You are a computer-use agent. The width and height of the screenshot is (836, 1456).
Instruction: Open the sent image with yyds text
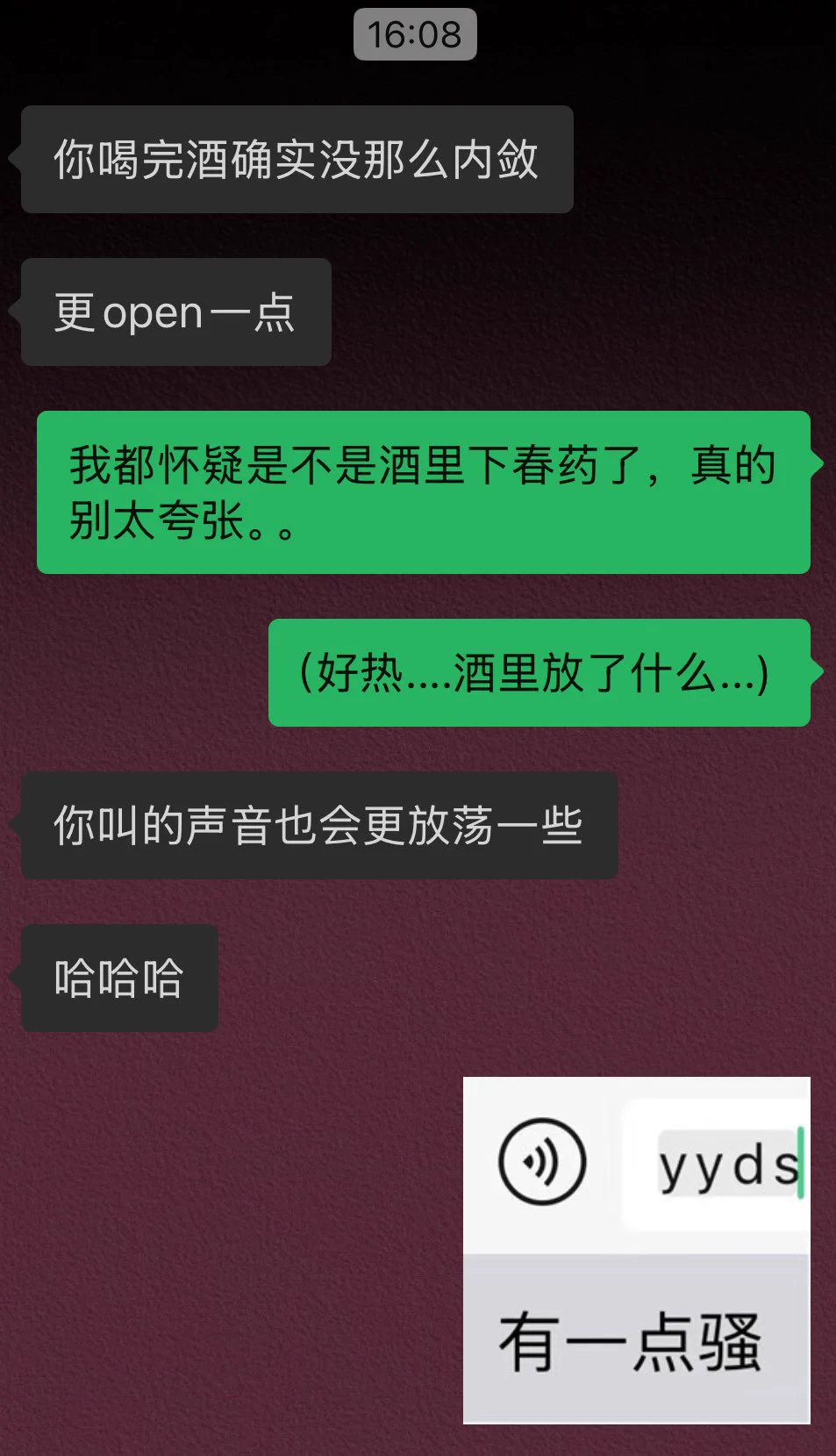(636, 1249)
